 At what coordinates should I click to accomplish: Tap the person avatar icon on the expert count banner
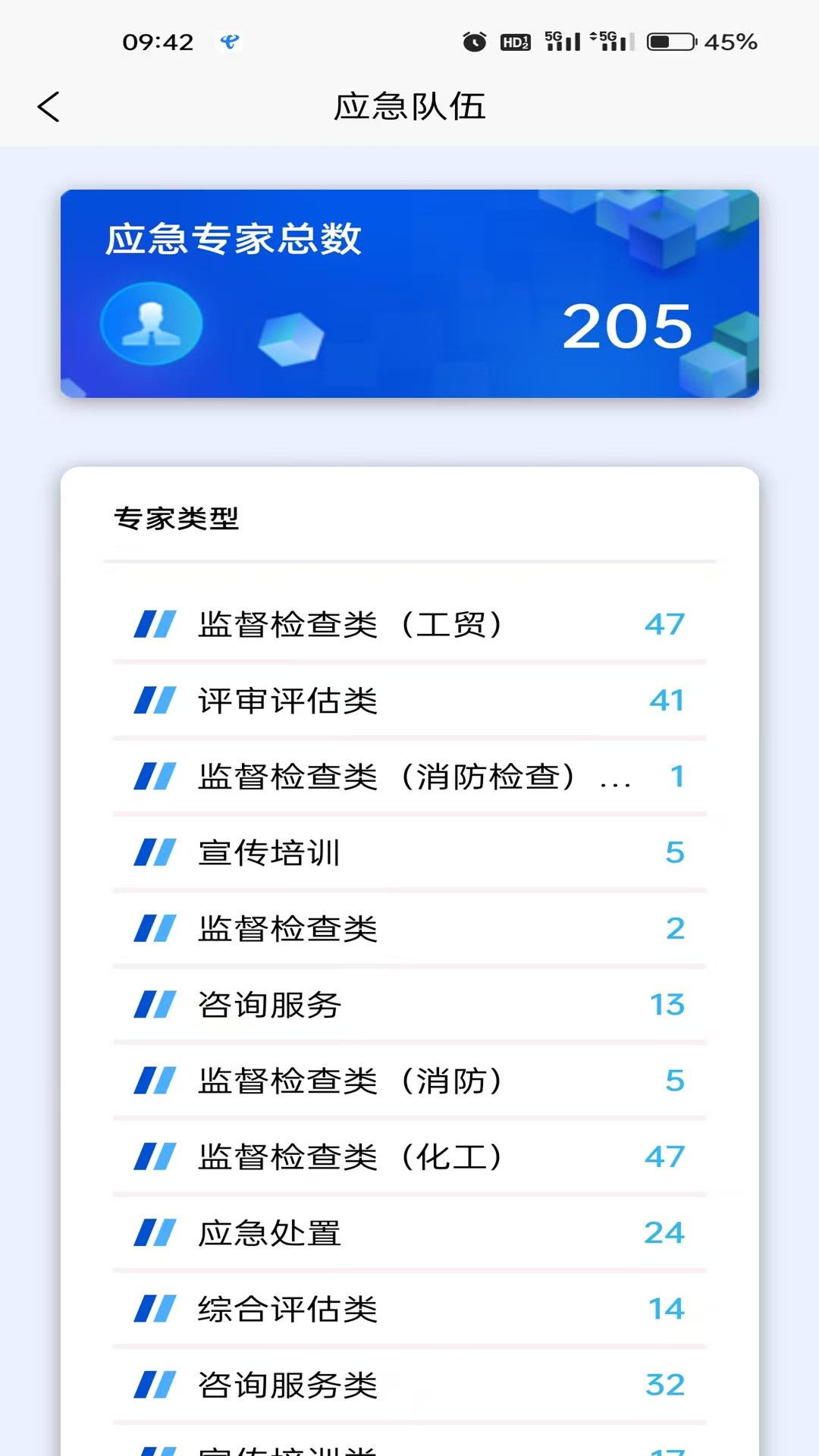(152, 323)
